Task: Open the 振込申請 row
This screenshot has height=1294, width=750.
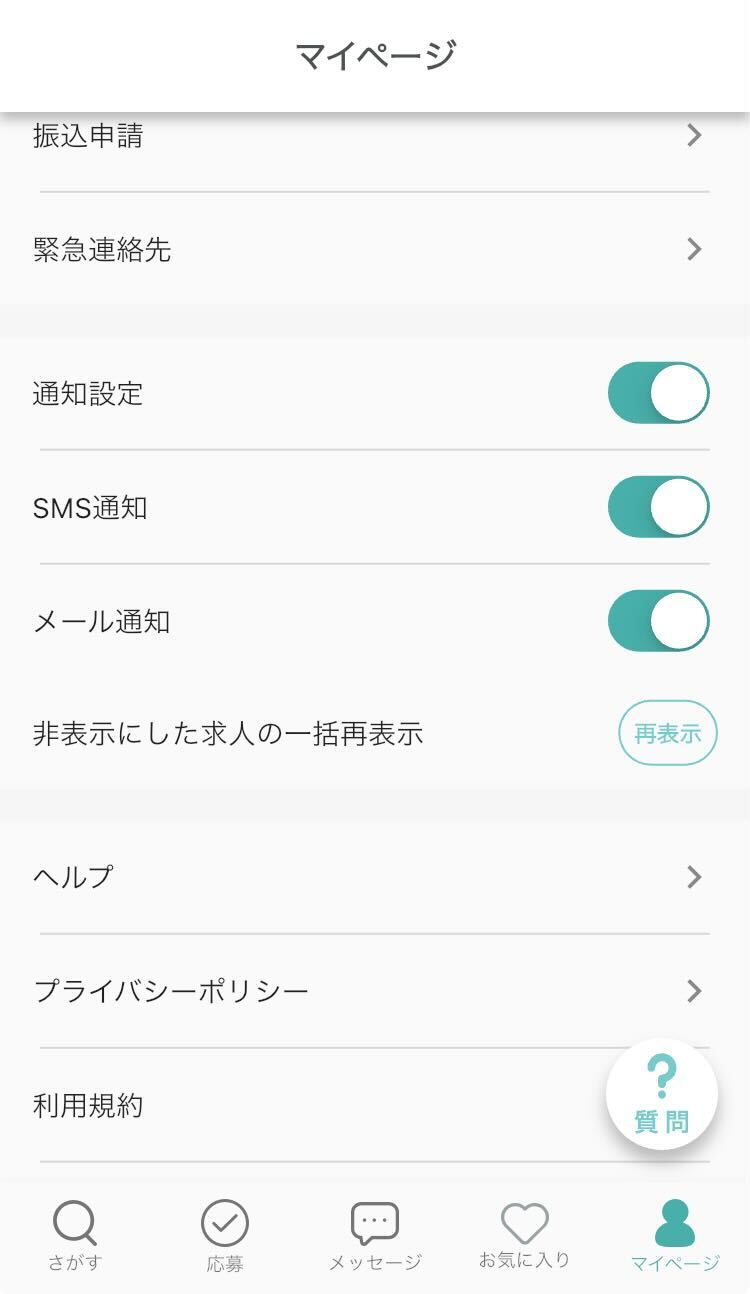Action: [x=374, y=137]
